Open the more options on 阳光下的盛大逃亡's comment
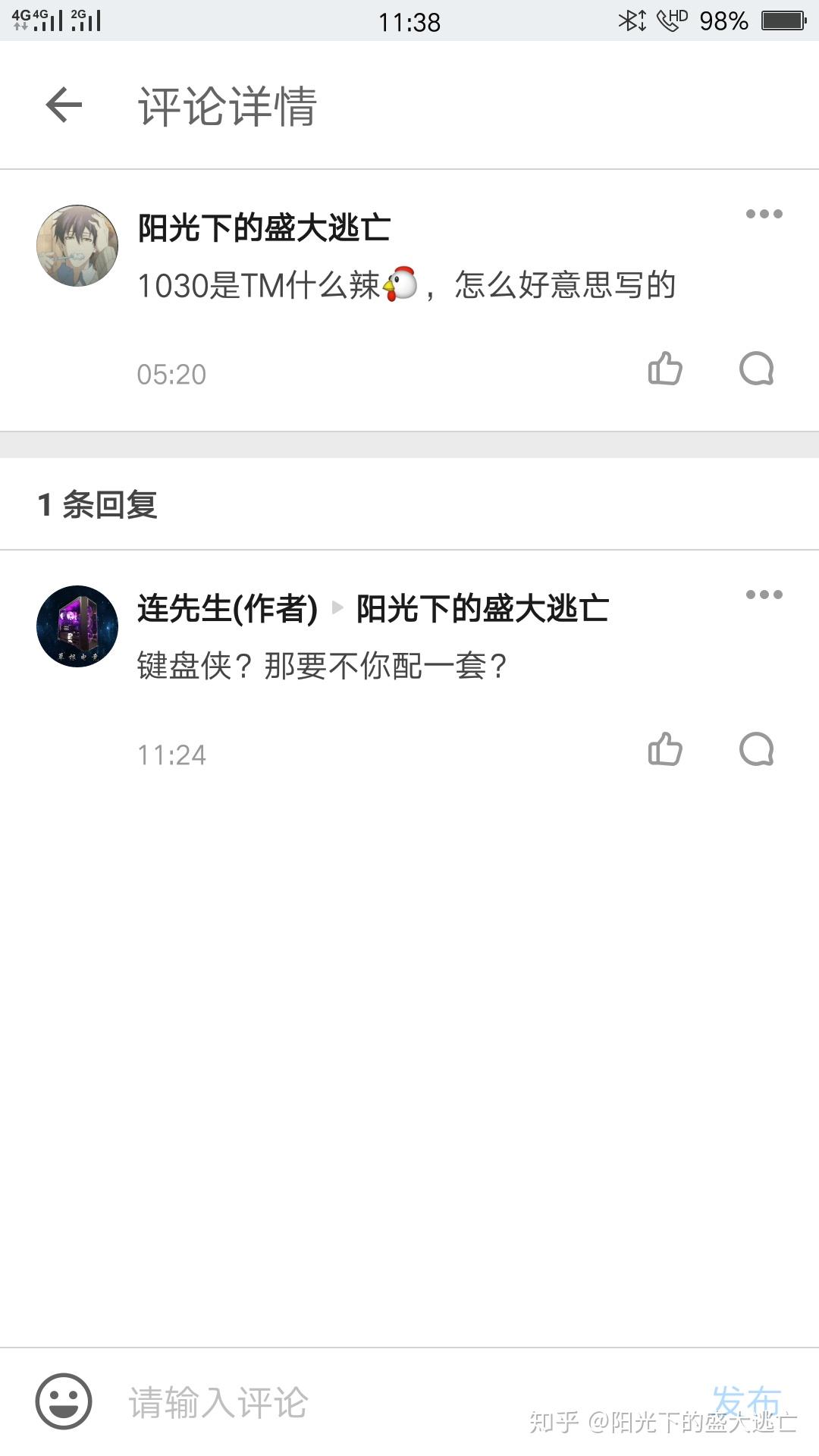The height and width of the screenshot is (1456, 819). (764, 214)
